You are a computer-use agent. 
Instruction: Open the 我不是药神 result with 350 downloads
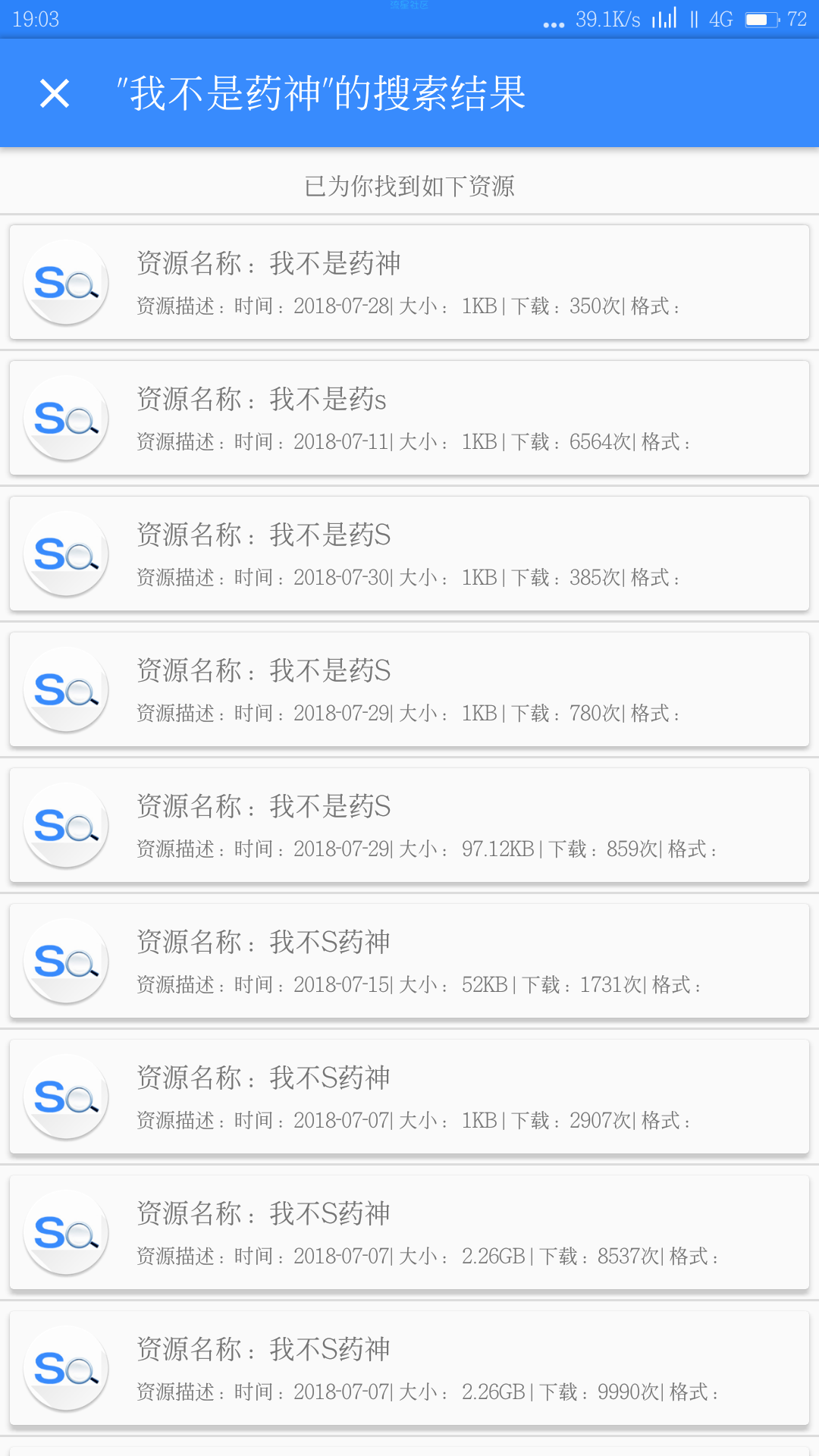[409, 282]
